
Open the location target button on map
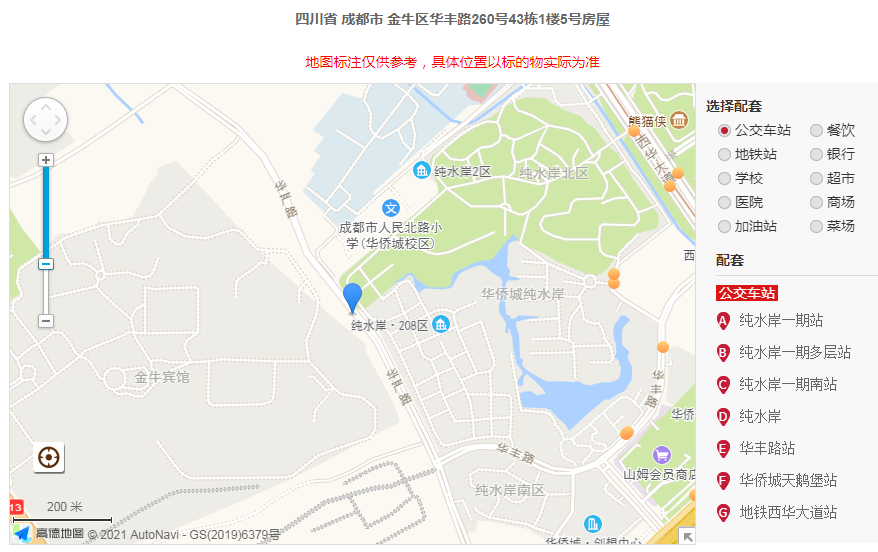[x=48, y=457]
